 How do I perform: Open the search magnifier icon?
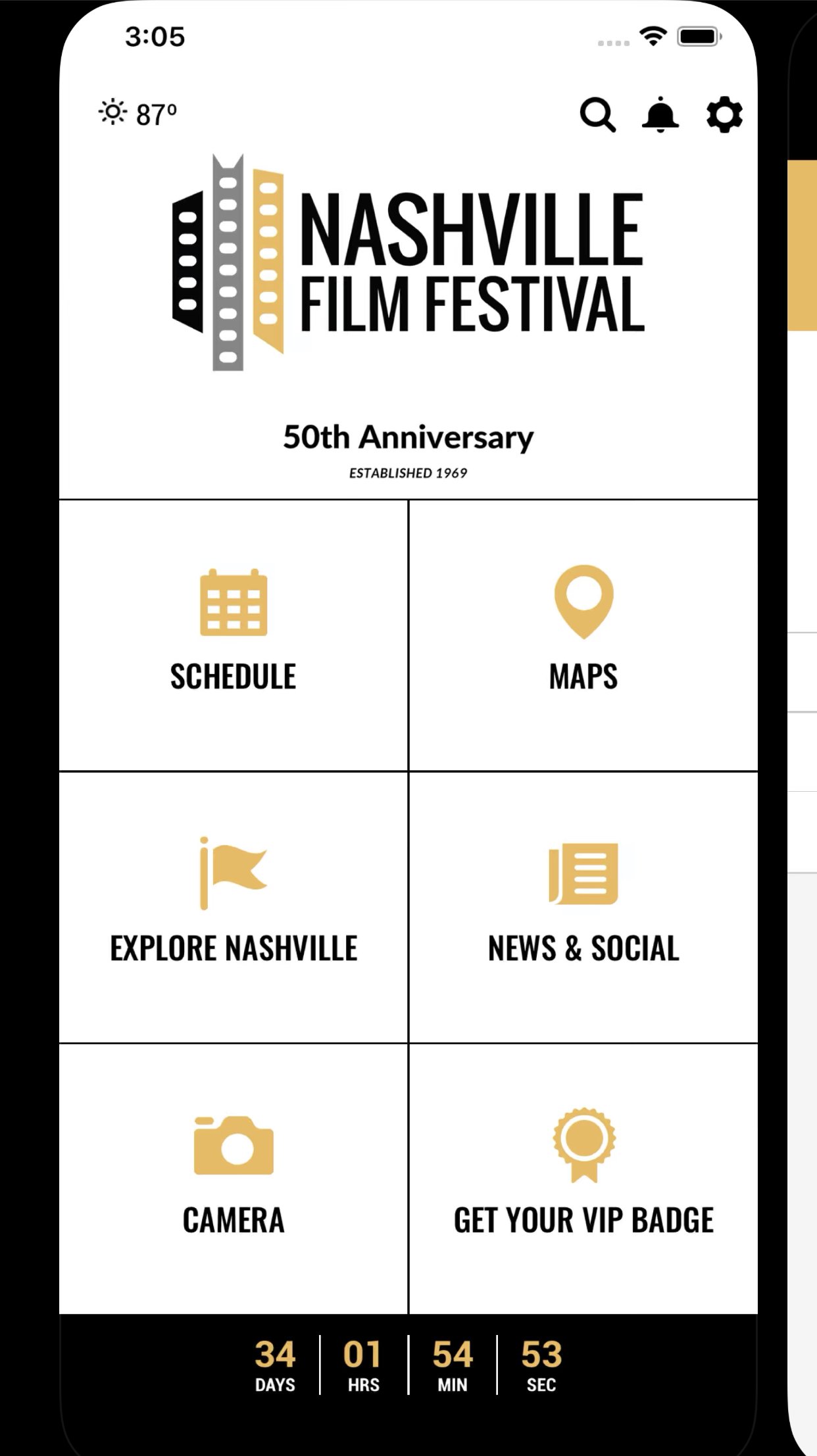tap(597, 115)
